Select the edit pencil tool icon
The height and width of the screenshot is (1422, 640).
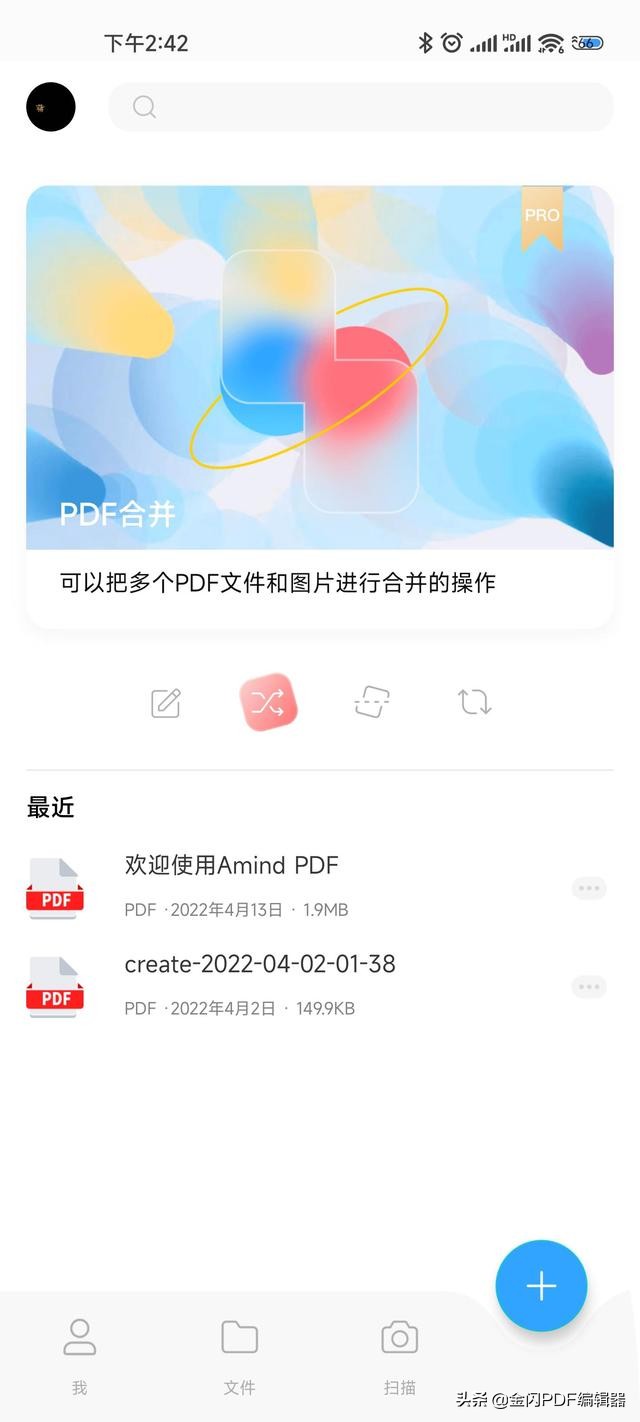(x=166, y=703)
